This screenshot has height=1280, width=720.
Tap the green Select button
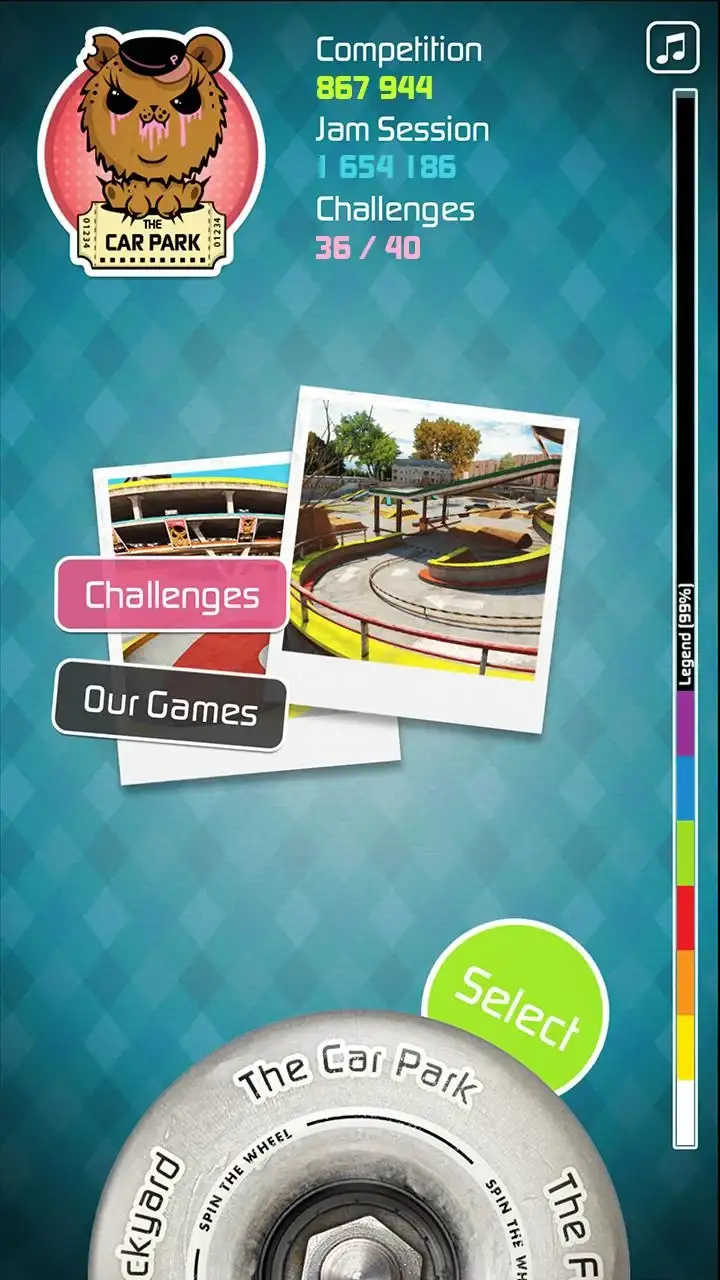click(x=516, y=1007)
